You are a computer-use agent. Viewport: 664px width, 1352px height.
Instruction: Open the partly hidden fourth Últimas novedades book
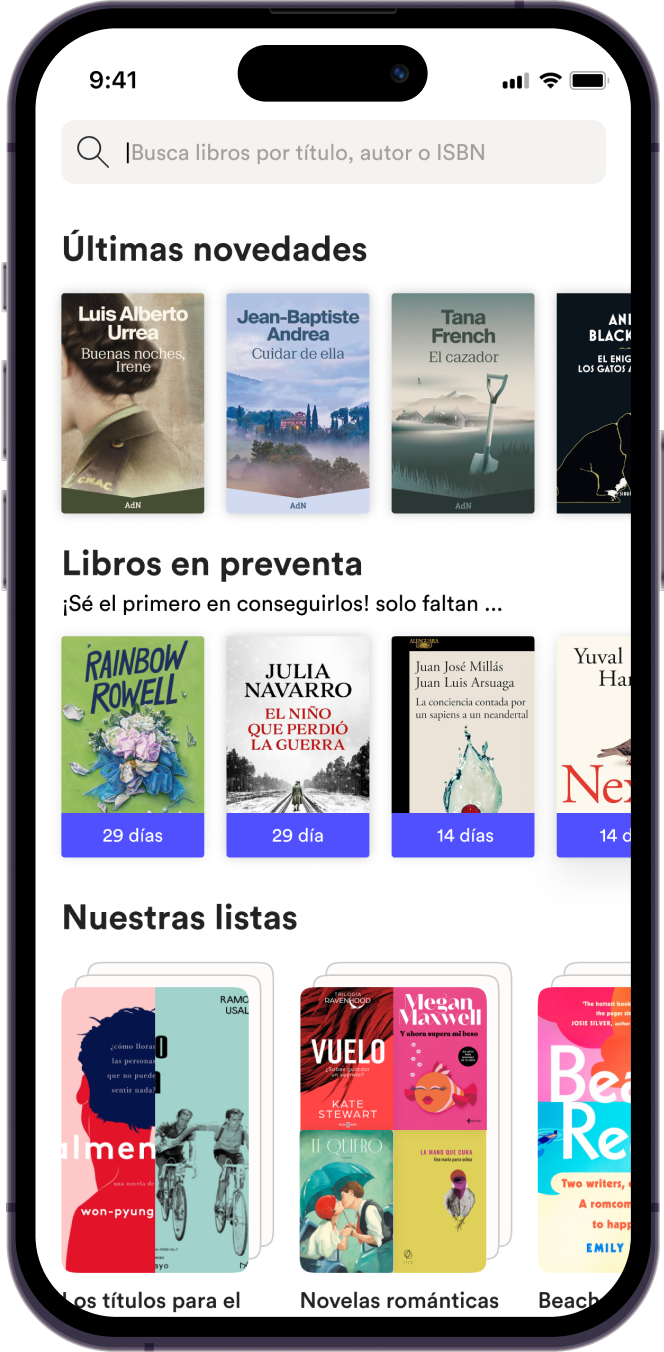click(x=594, y=403)
